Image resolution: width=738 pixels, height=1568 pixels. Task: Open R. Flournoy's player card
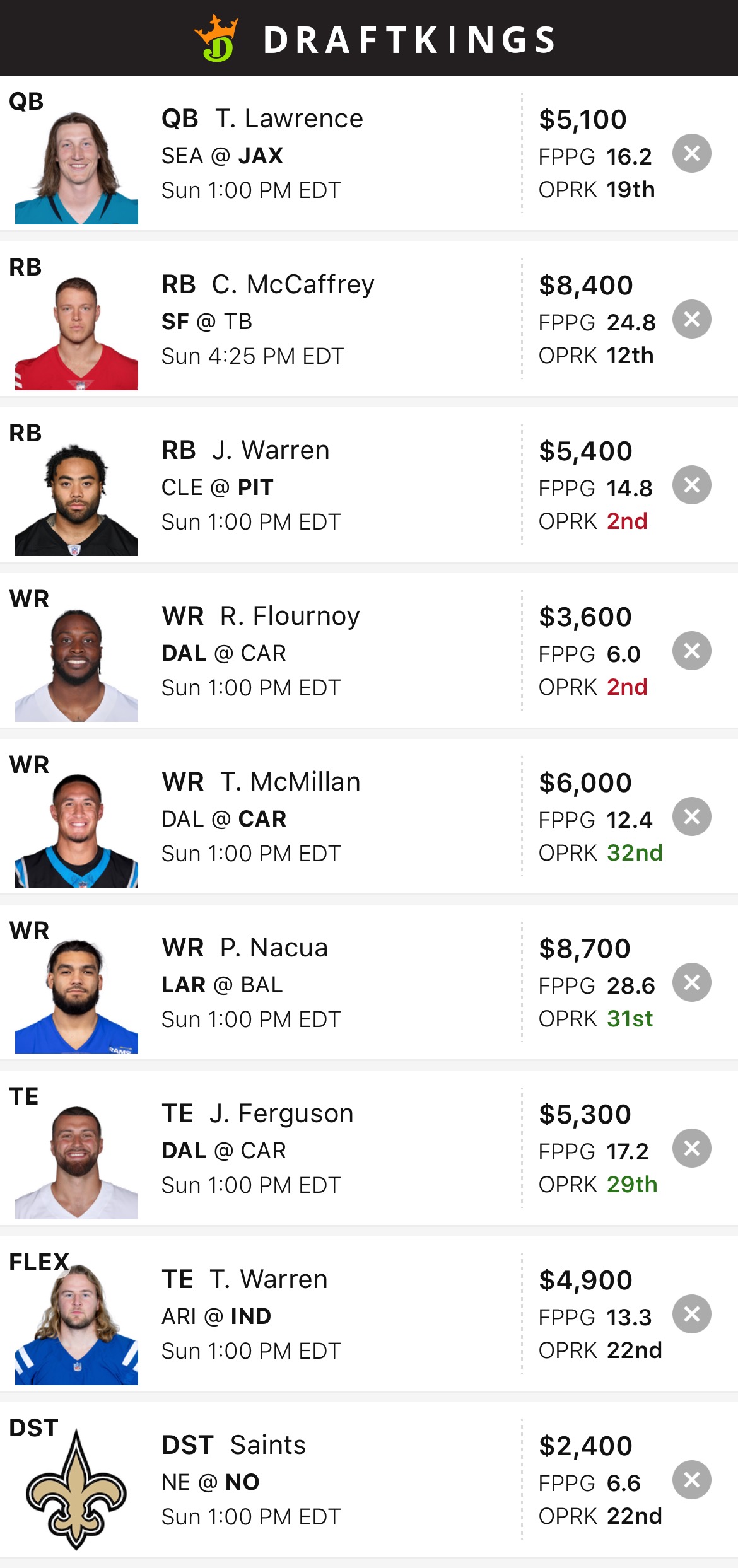pos(290,616)
